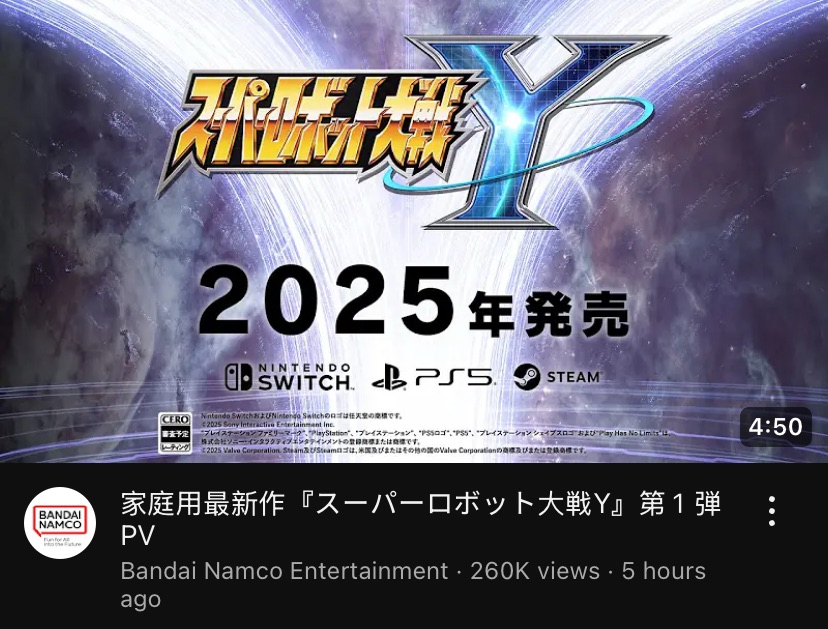Open the video title 家庭用最新作『スーパーロボット大戦Y』第1弾PV
828x629 pixels.
[420, 519]
